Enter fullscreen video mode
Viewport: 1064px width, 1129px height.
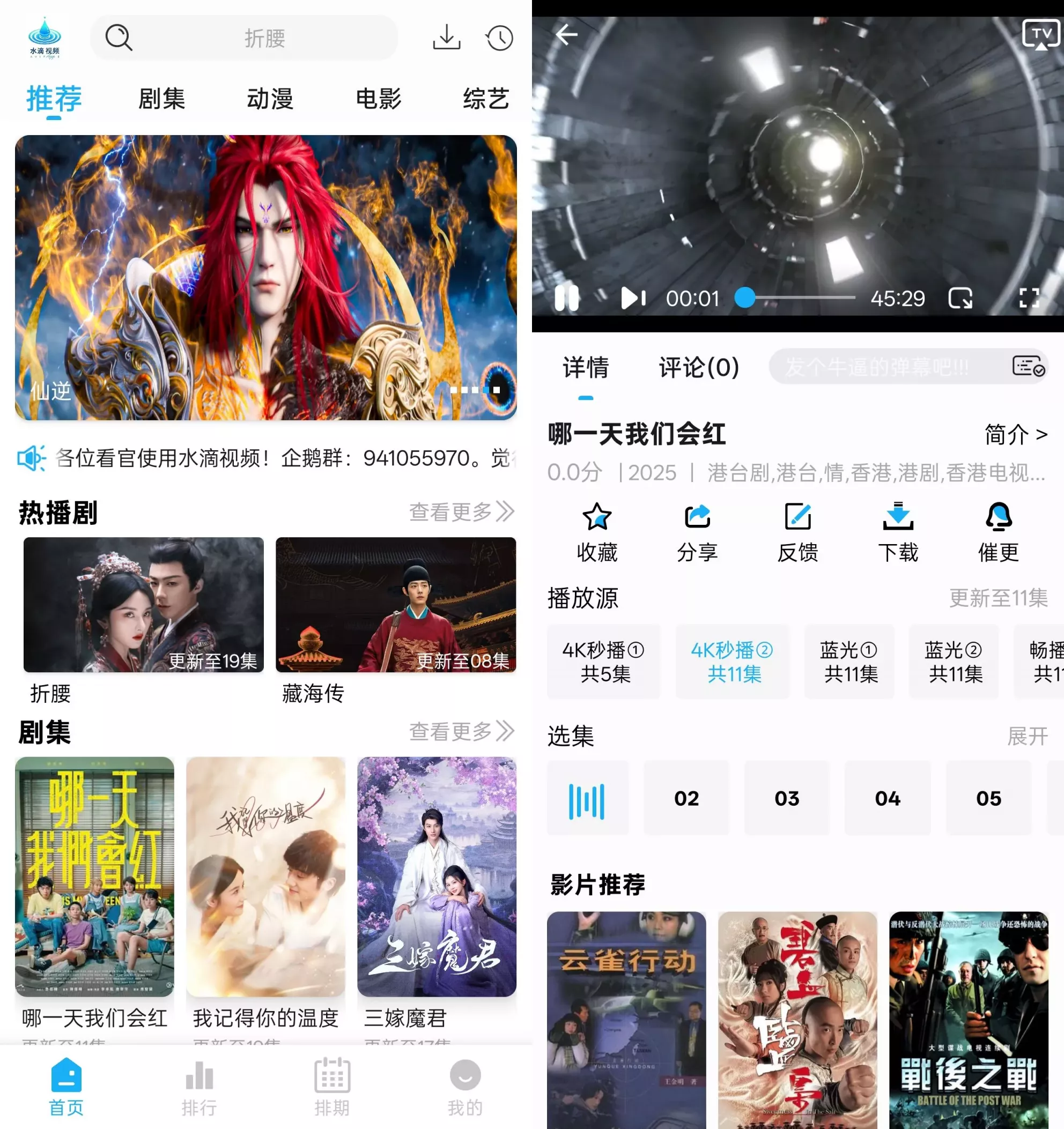click(x=1029, y=298)
